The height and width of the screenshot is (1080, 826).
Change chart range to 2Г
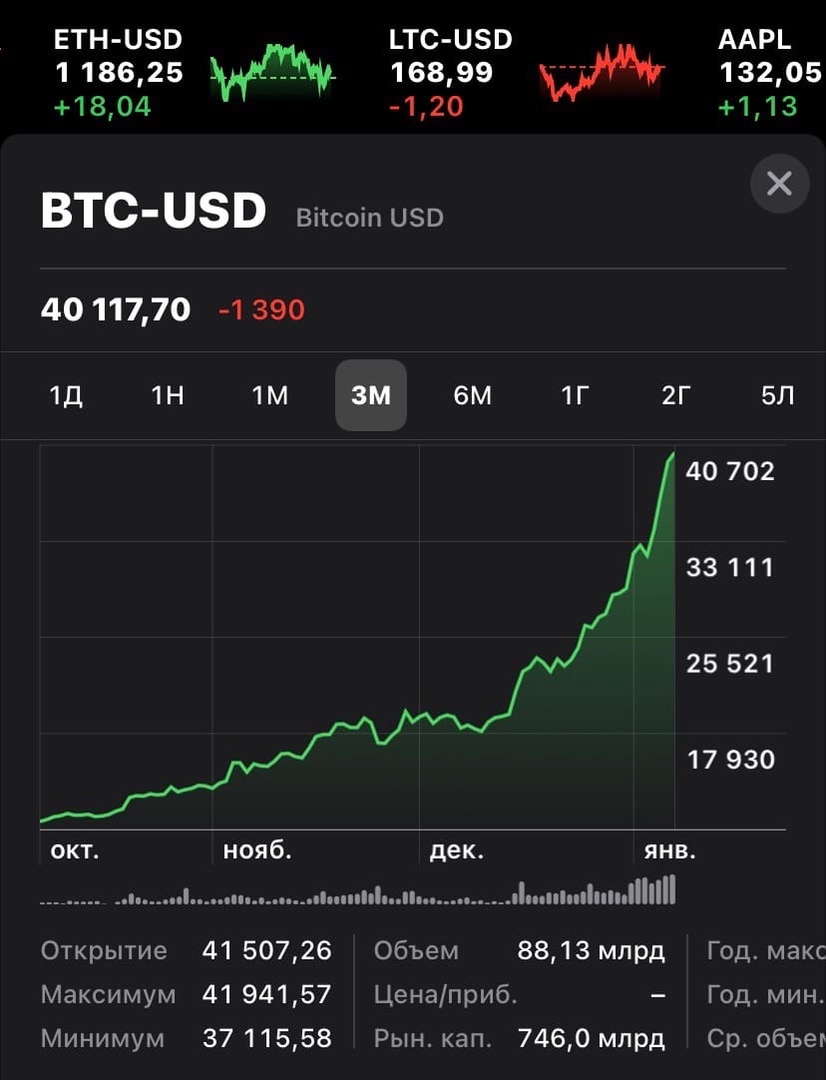[x=677, y=396]
